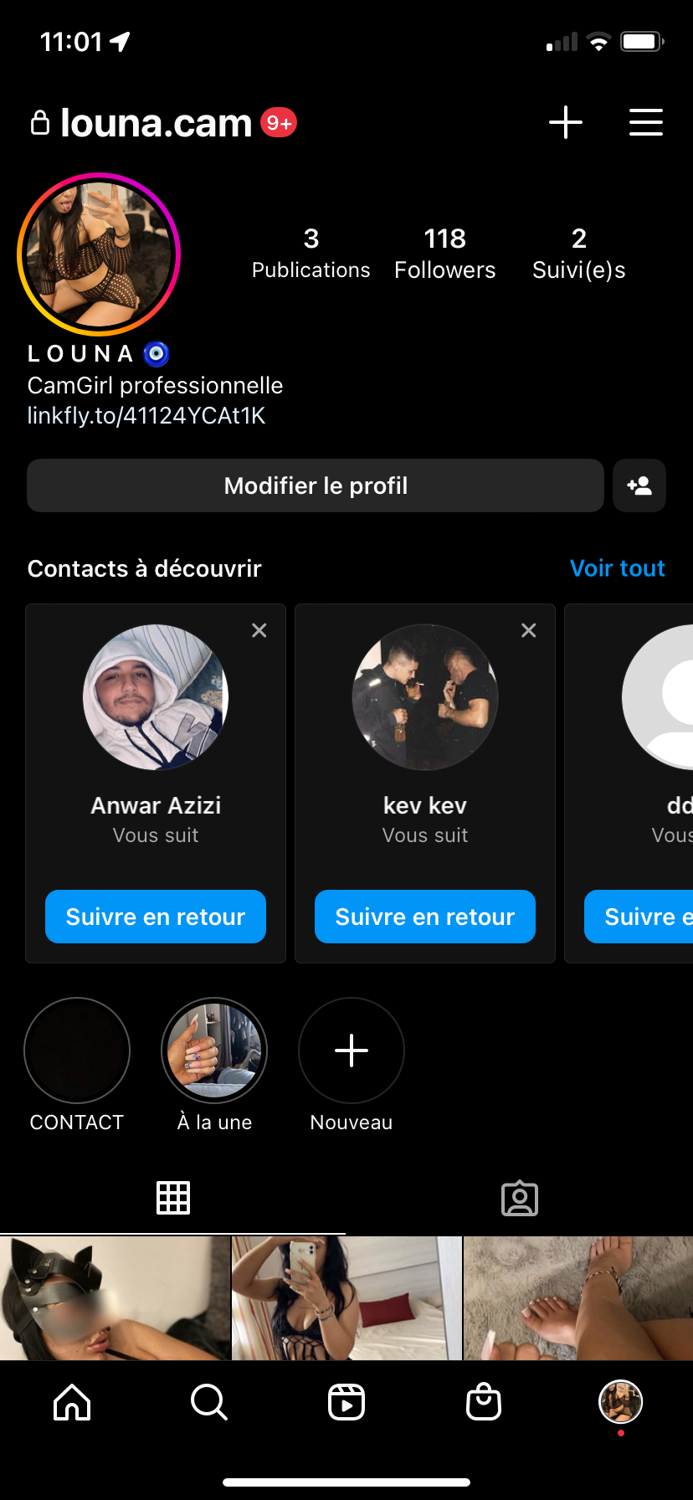The height and width of the screenshot is (1500, 693).
Task: Select the posts grid tab
Action: click(173, 1198)
